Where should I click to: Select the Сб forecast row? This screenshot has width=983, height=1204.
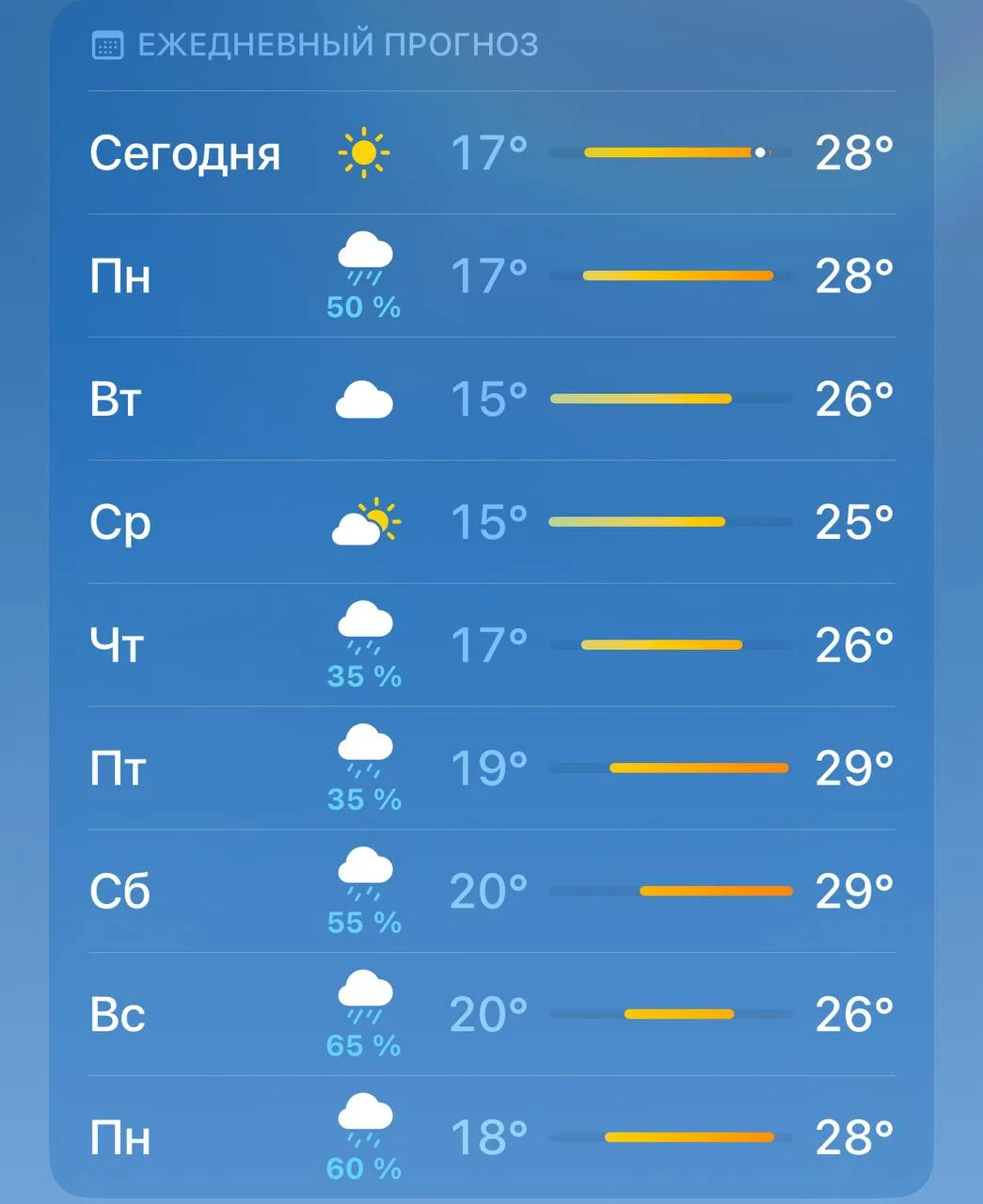coord(491,892)
